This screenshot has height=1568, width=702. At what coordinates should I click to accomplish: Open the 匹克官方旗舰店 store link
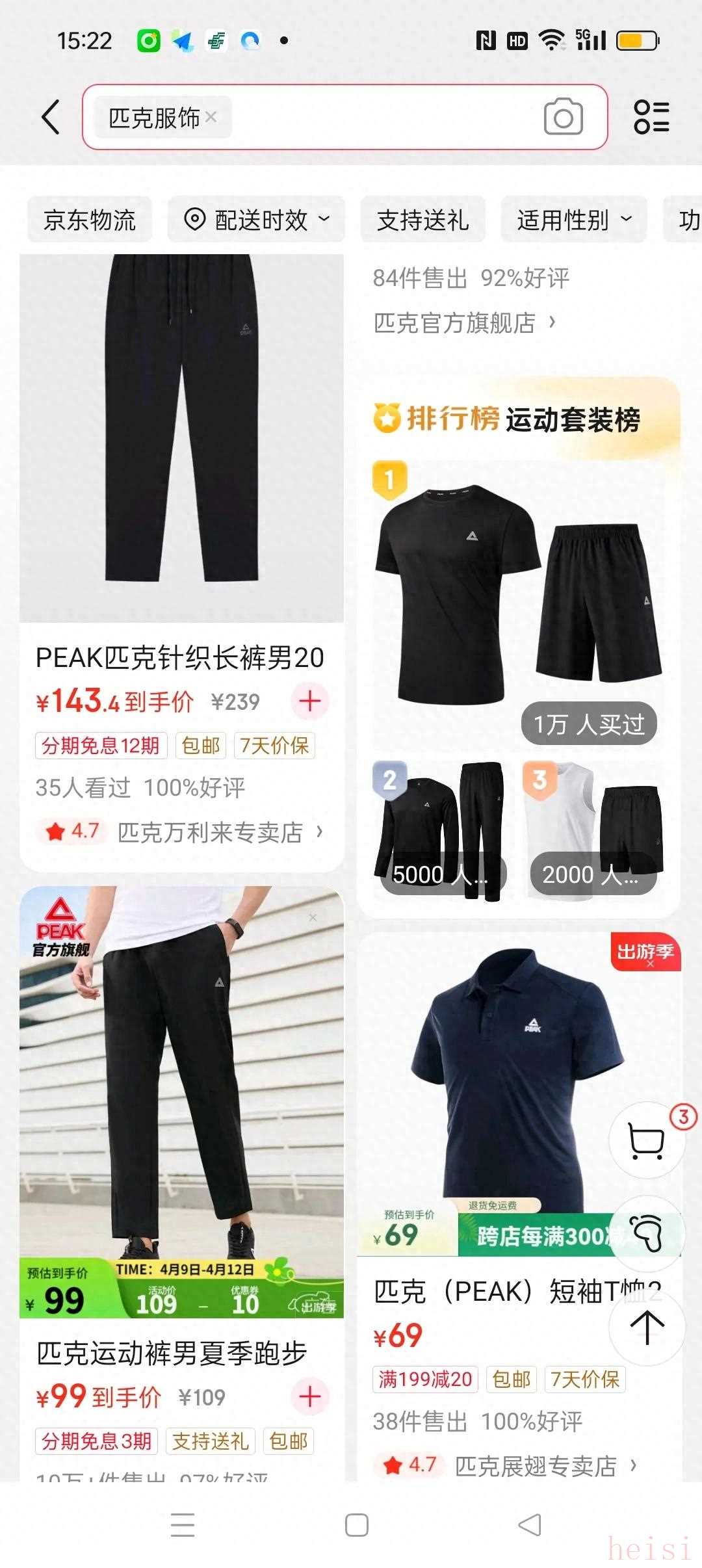tap(464, 322)
